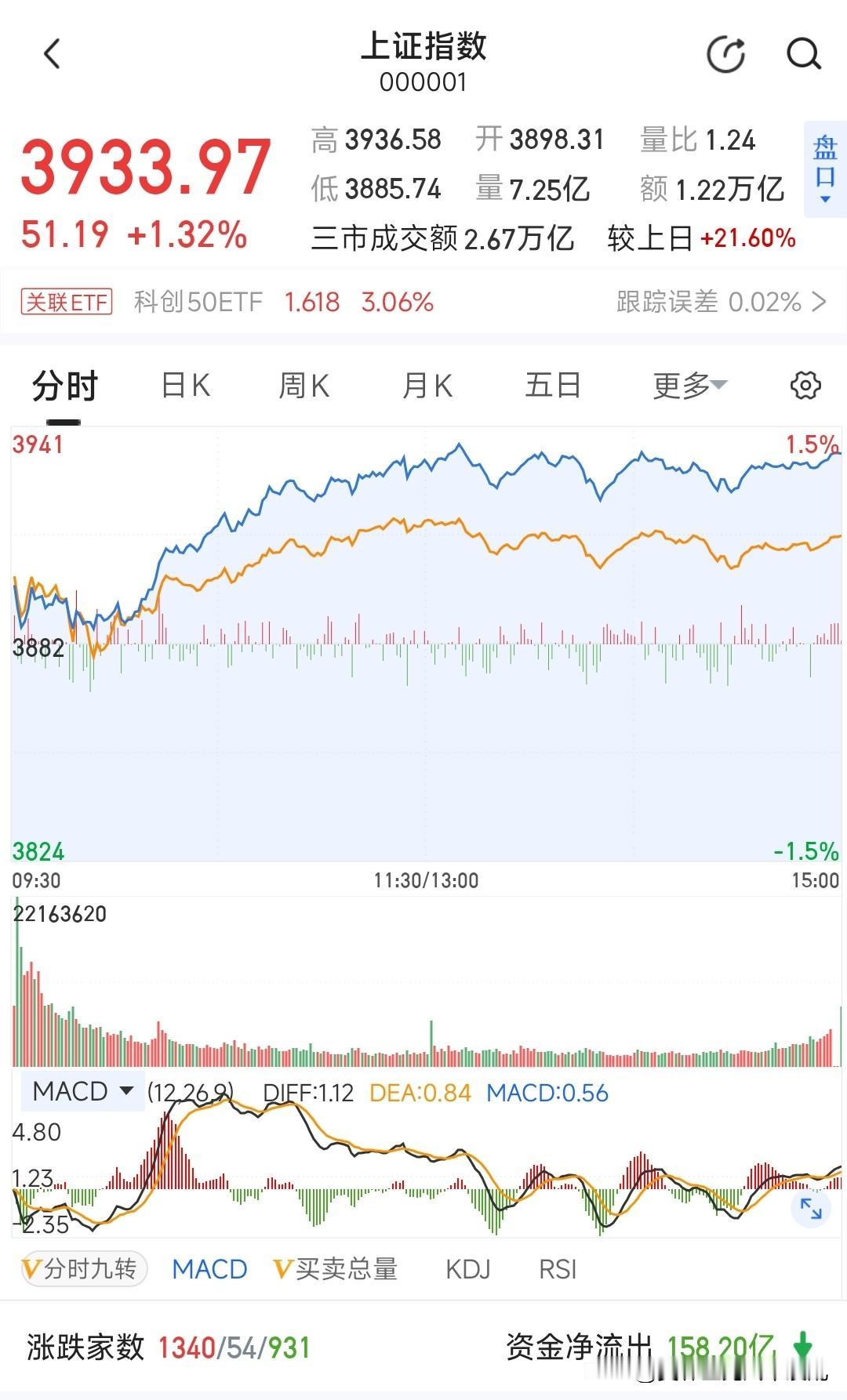Expand the 更多 chart period dropdown
847x1400 pixels.
coord(689,386)
